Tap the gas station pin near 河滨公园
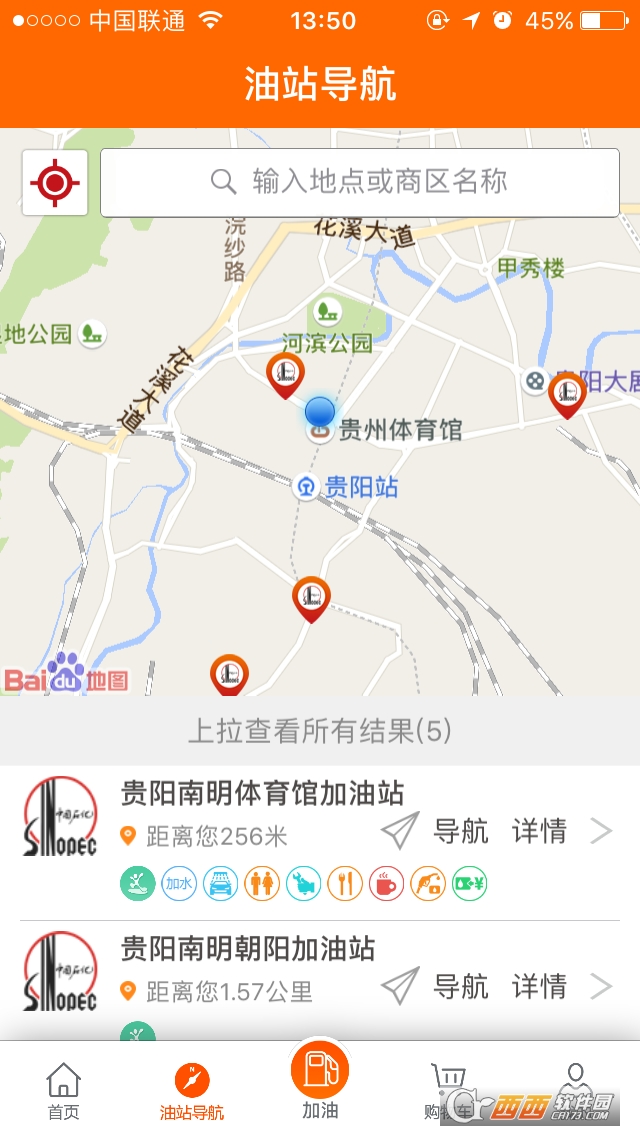 (285, 375)
